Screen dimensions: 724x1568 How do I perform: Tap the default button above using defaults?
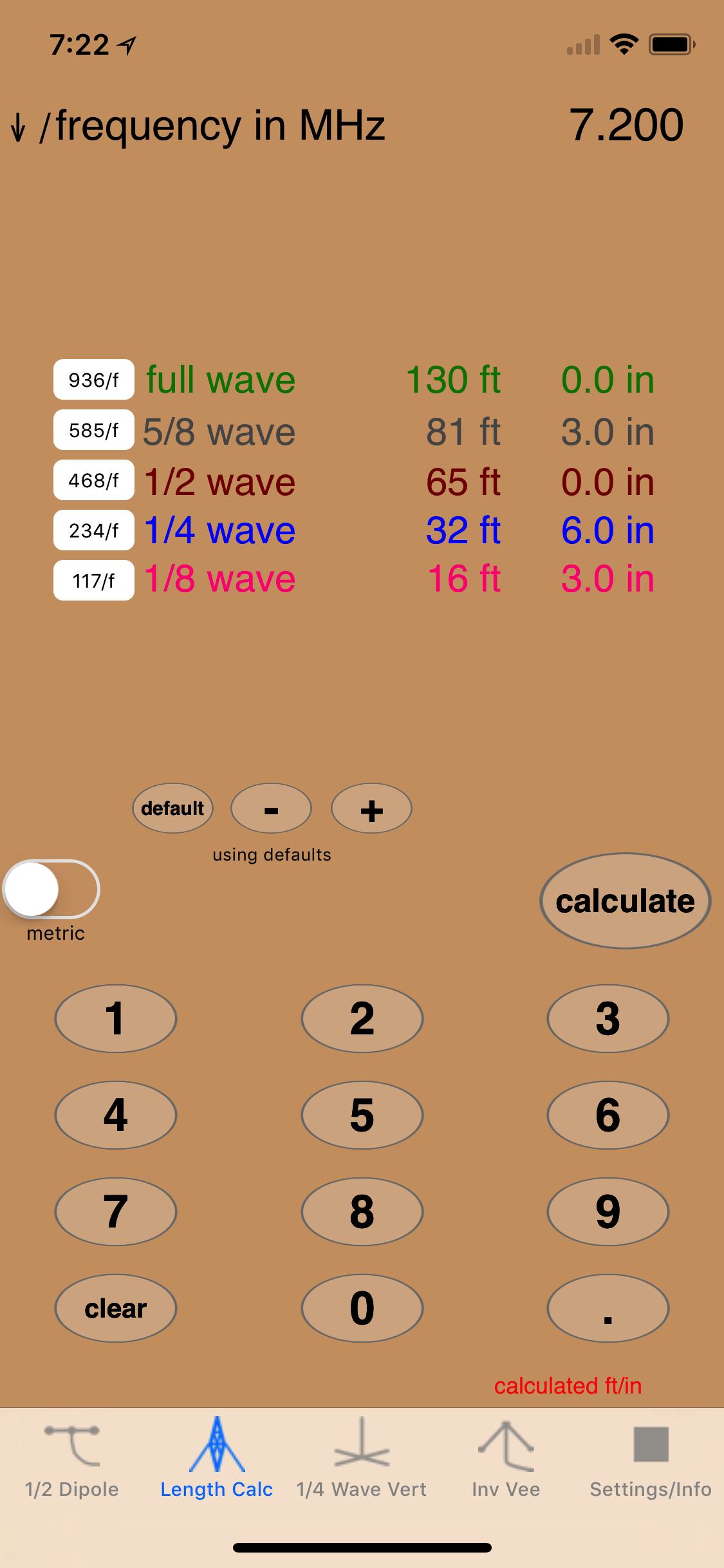tap(172, 808)
